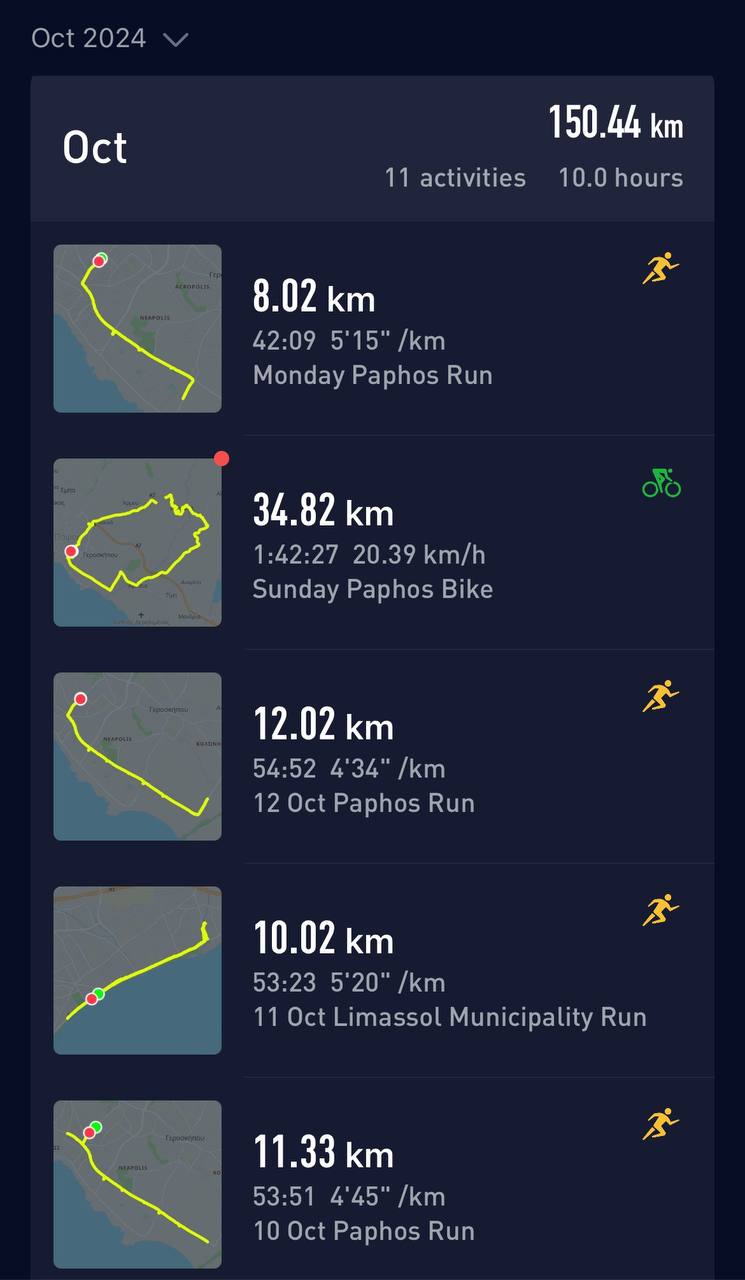Open the Oct 2024 month dropdown
Viewport: 745px width, 1280px height.
(109, 39)
